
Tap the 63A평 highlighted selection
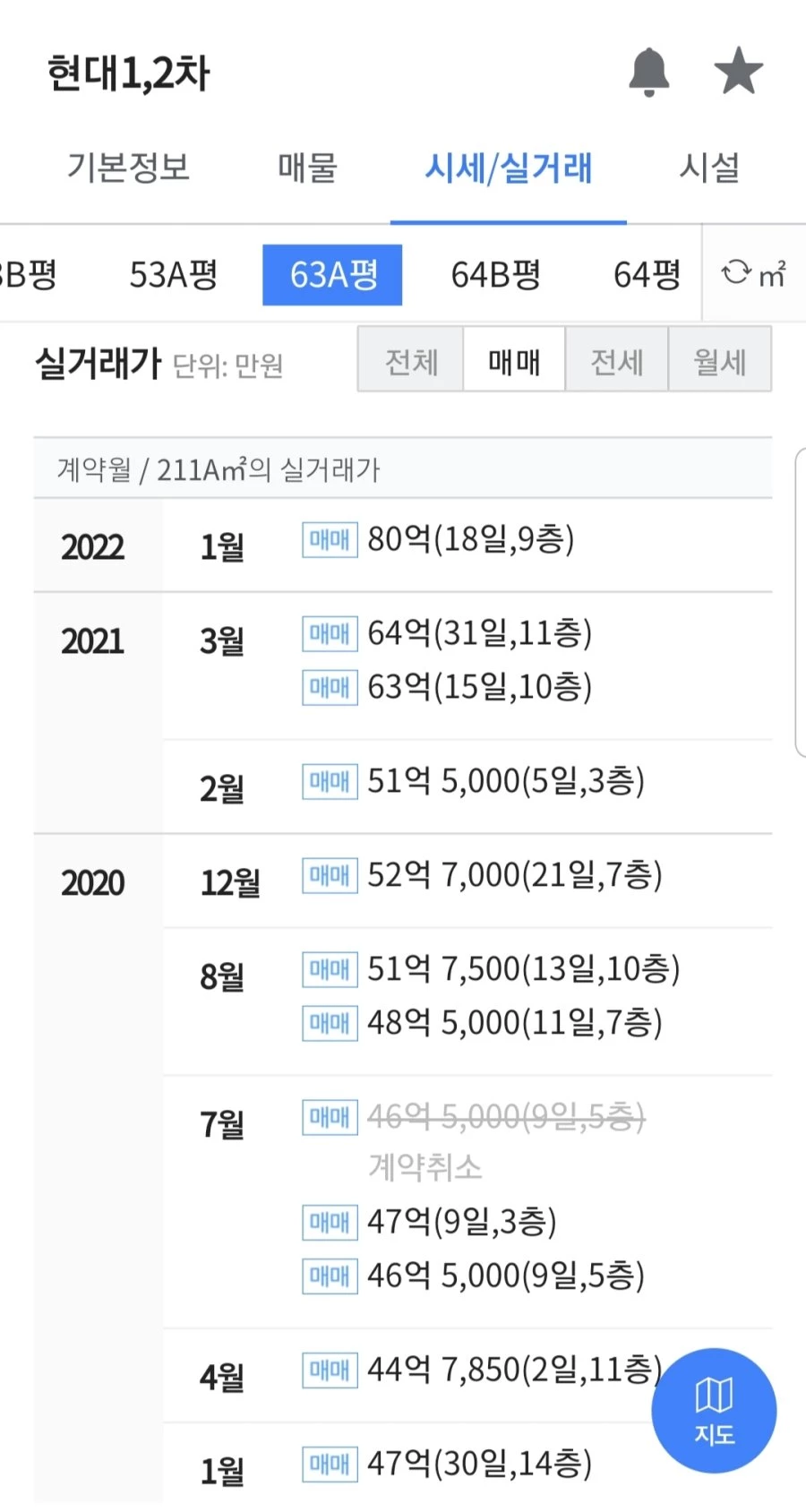pyautogui.click(x=332, y=274)
